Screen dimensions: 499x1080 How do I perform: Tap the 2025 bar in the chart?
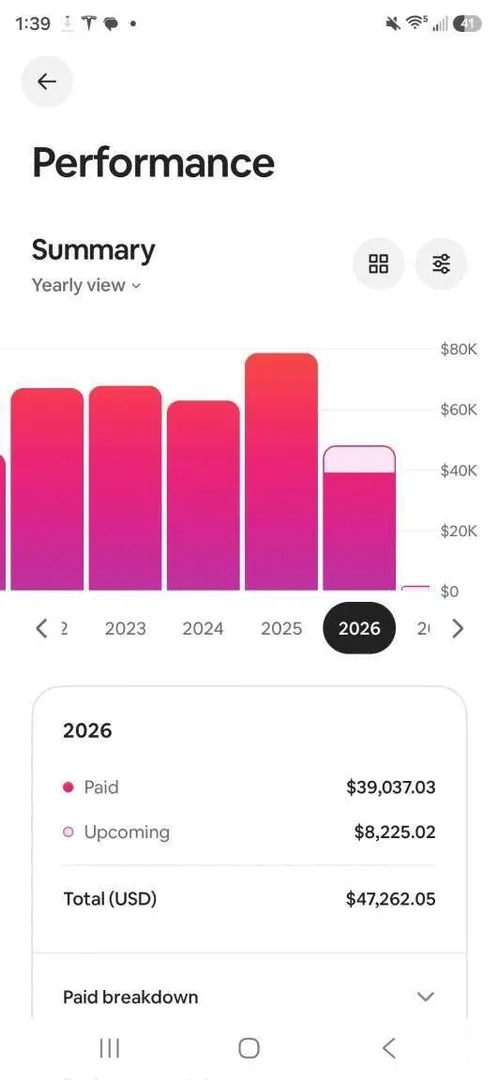pos(281,472)
